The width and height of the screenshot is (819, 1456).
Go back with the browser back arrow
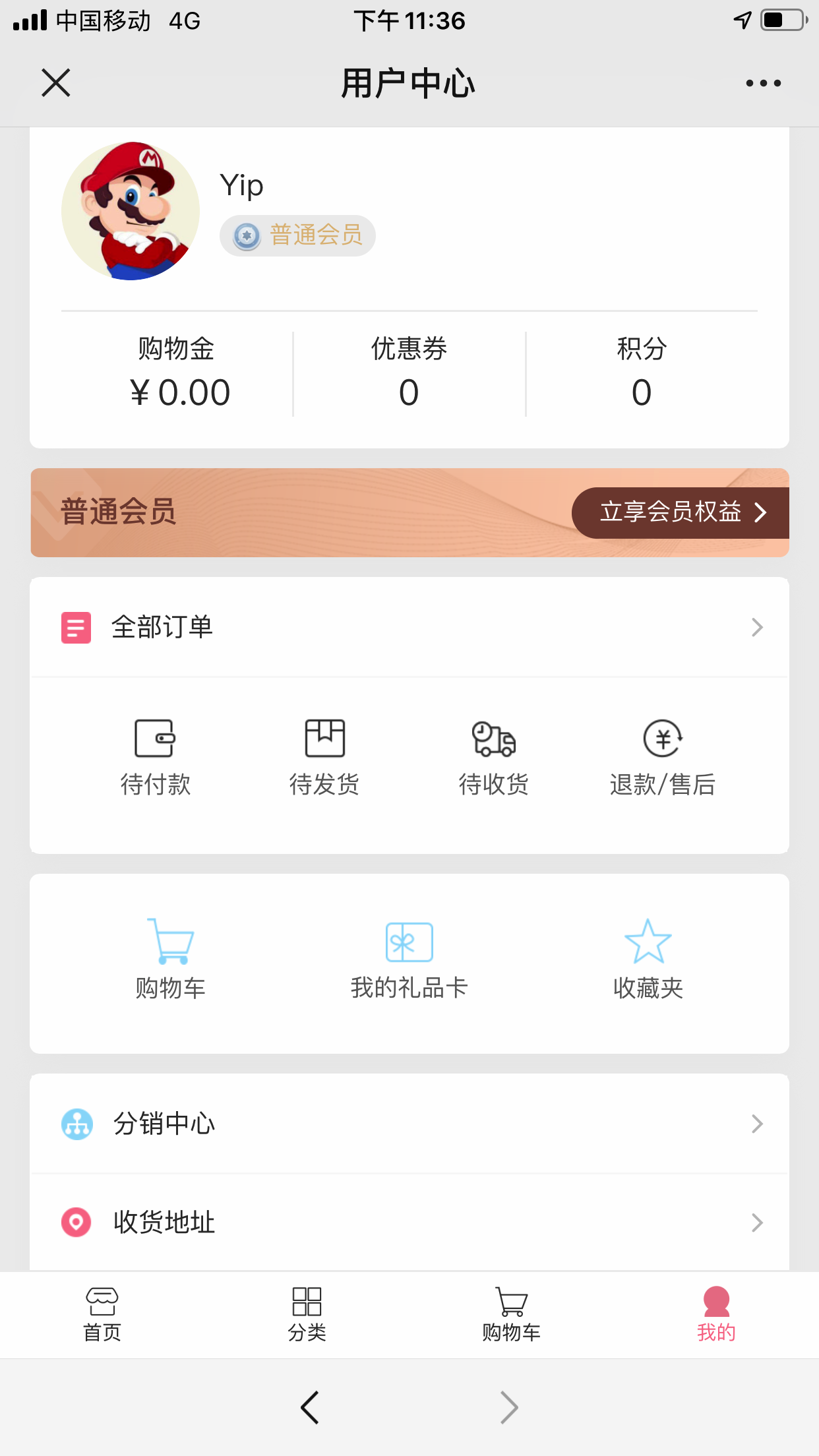[310, 1408]
